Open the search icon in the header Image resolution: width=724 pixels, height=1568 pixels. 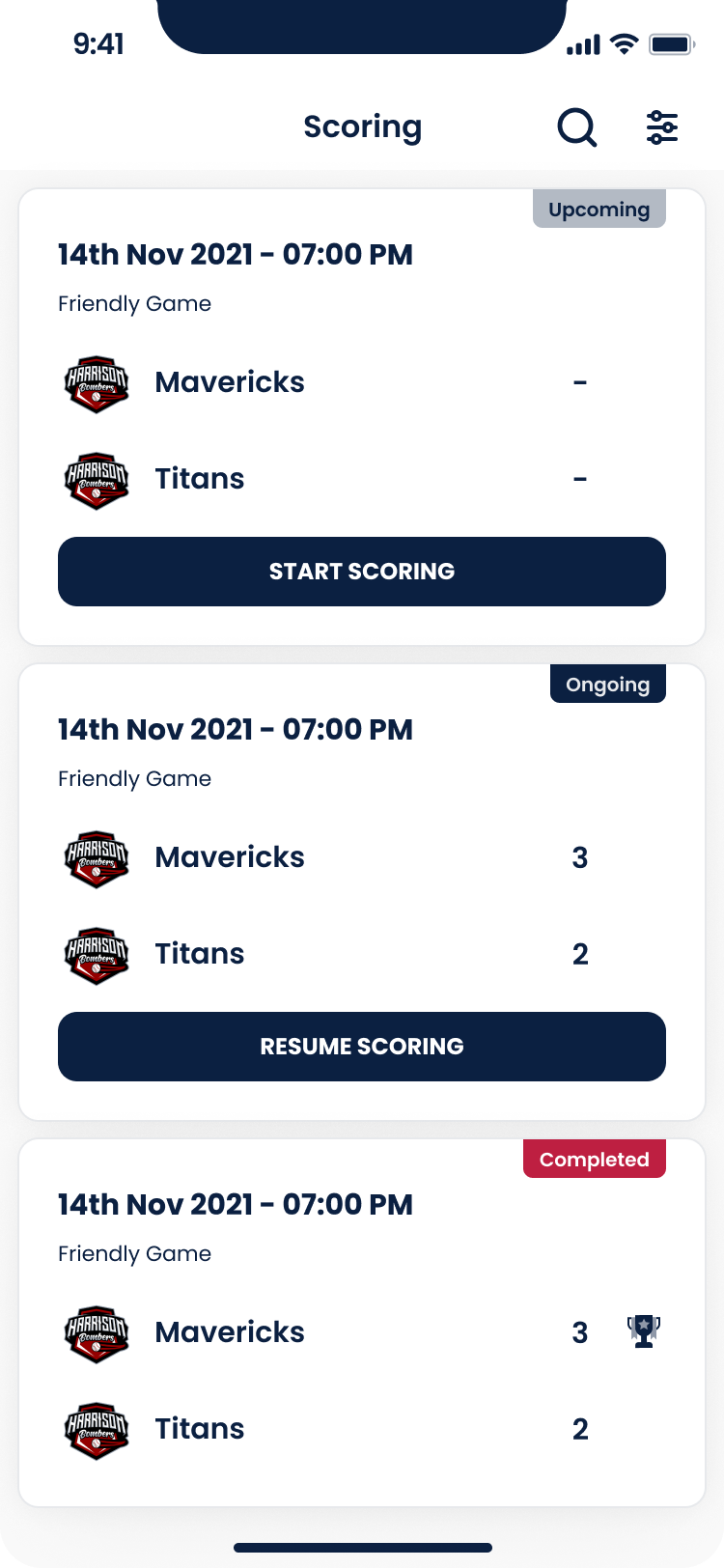577,127
